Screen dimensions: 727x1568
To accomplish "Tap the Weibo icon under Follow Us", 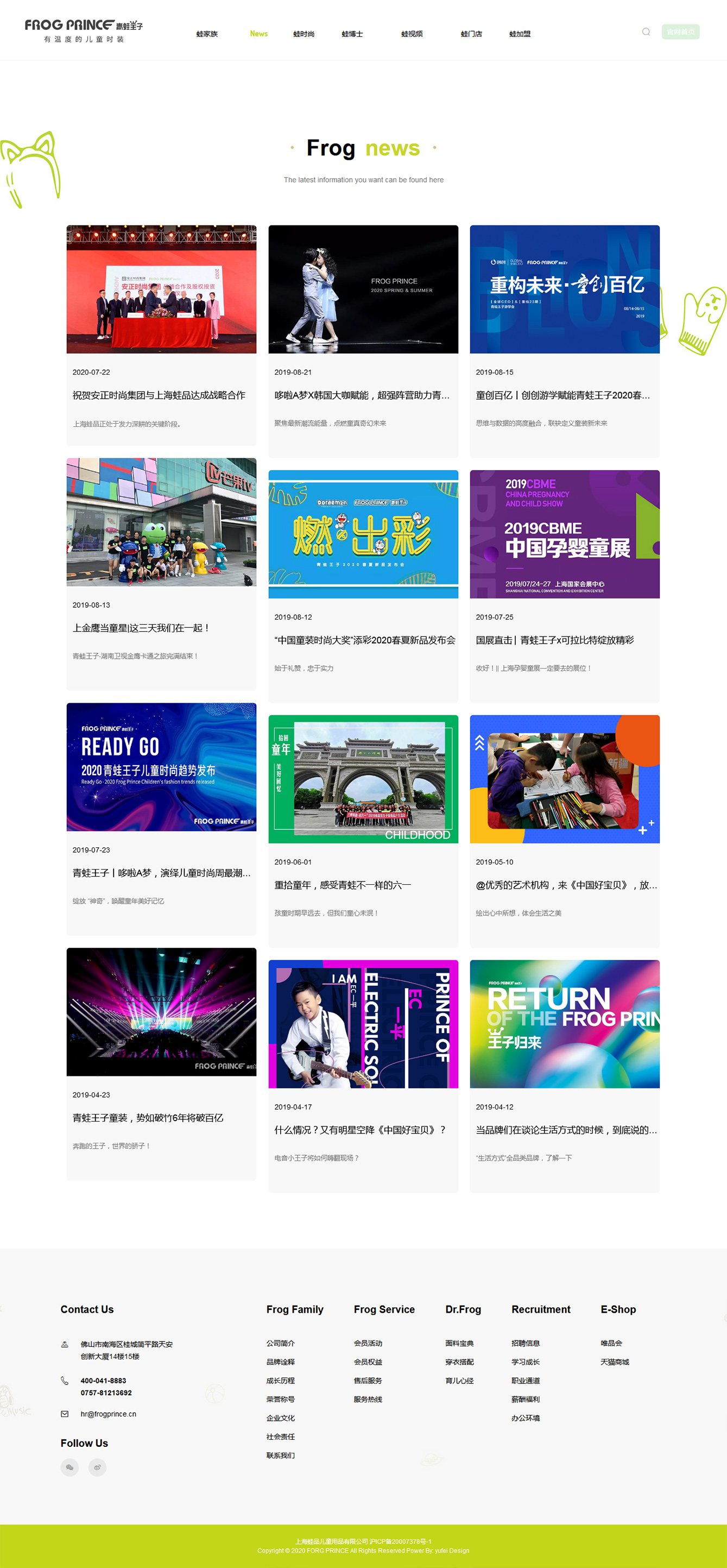I will (x=97, y=1467).
